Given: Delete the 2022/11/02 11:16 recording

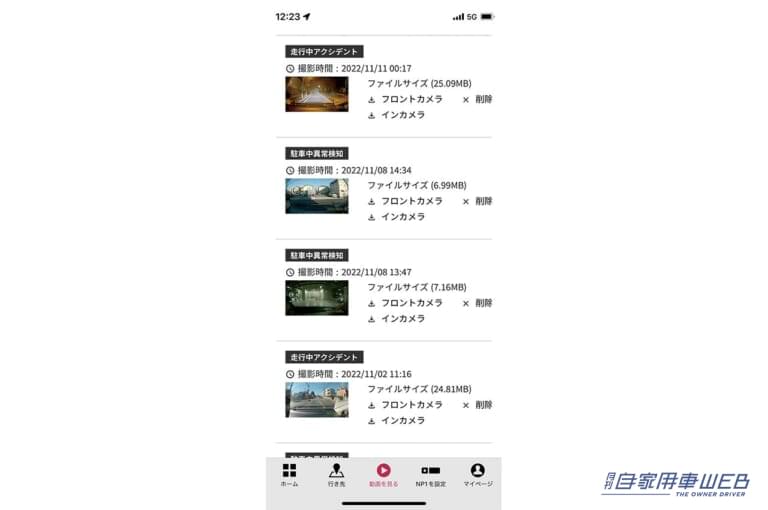Looking at the screenshot, I should tap(477, 405).
